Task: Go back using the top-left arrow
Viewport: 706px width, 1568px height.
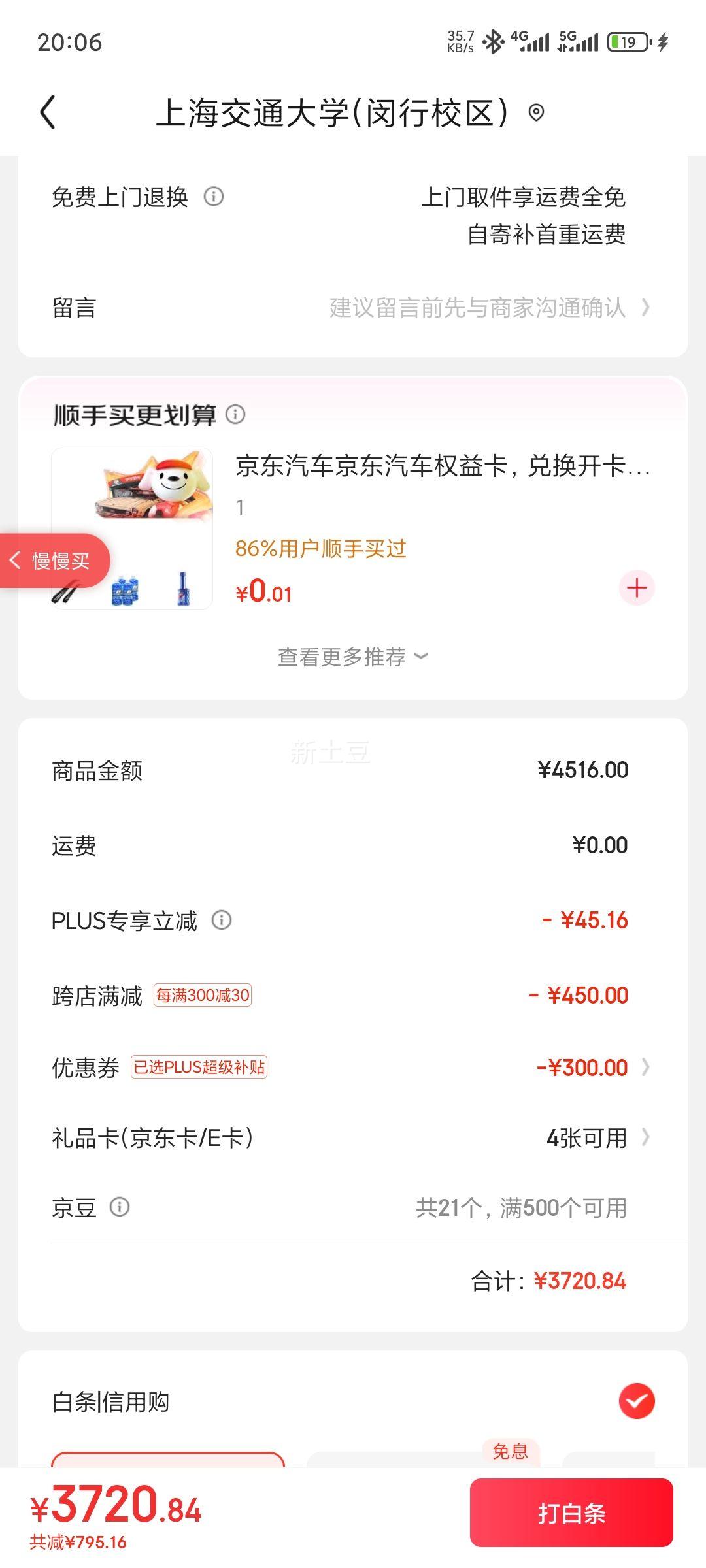Action: (48, 112)
